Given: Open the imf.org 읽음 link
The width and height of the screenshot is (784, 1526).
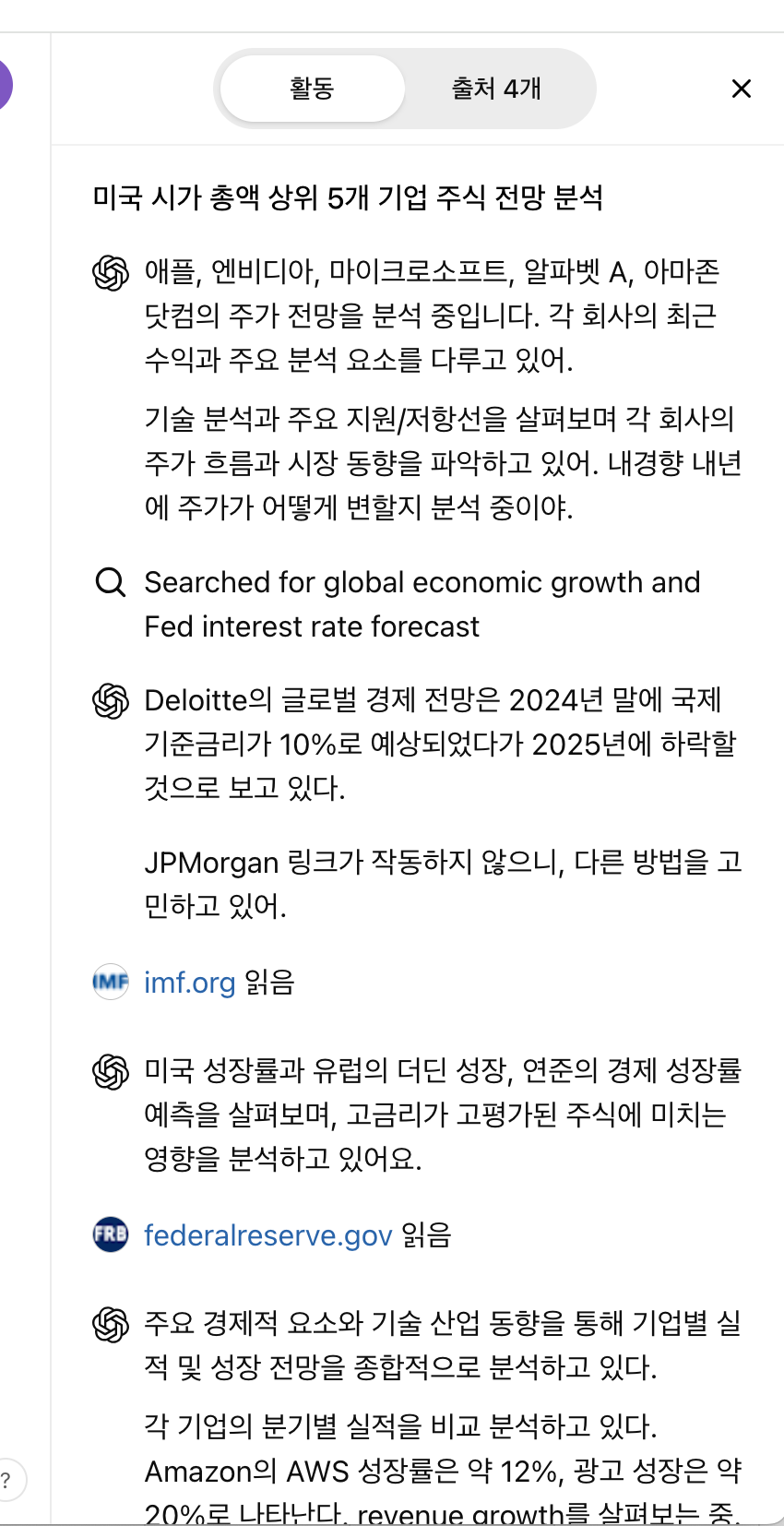Looking at the screenshot, I should 190,982.
